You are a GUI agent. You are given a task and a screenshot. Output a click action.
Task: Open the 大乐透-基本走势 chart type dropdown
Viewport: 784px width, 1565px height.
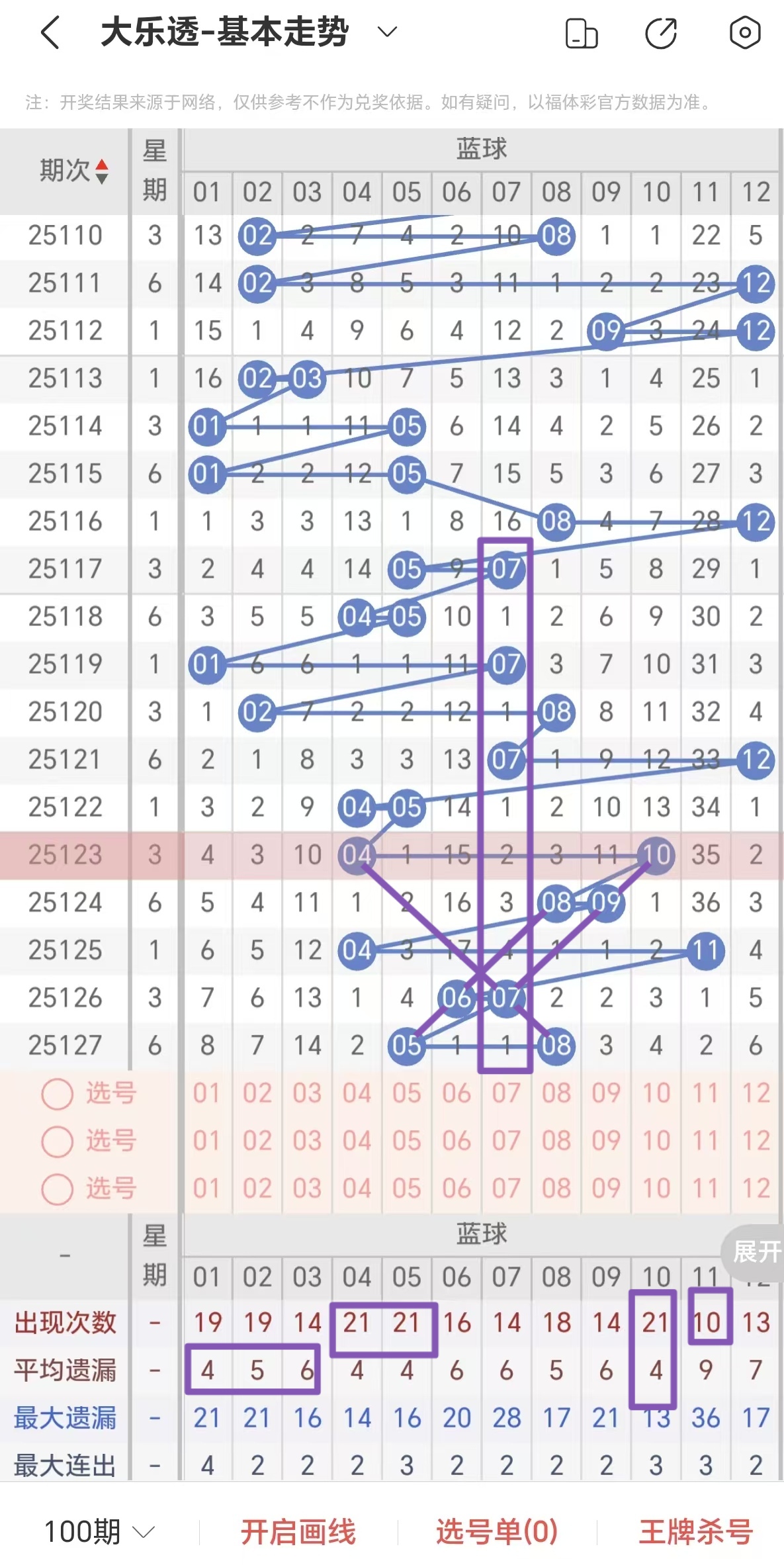tap(386, 32)
